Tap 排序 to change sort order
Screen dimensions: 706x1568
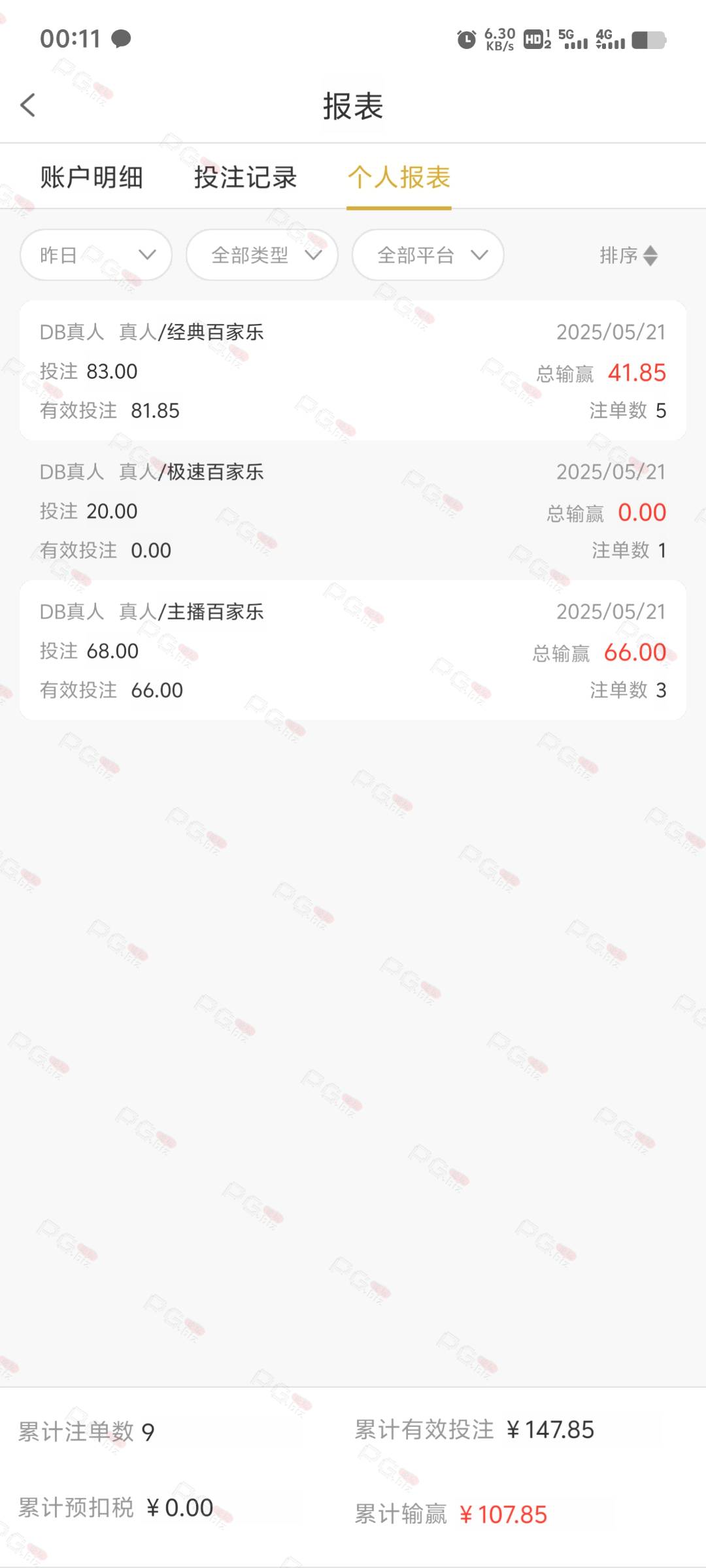[629, 255]
